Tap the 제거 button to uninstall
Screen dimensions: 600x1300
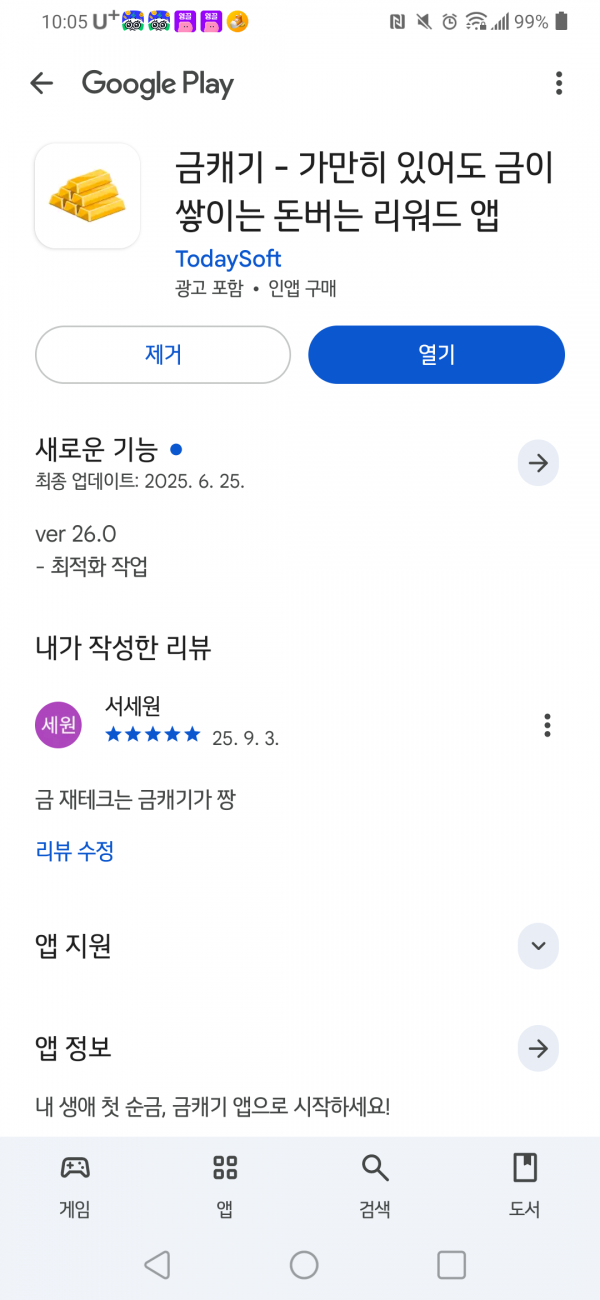tap(163, 354)
